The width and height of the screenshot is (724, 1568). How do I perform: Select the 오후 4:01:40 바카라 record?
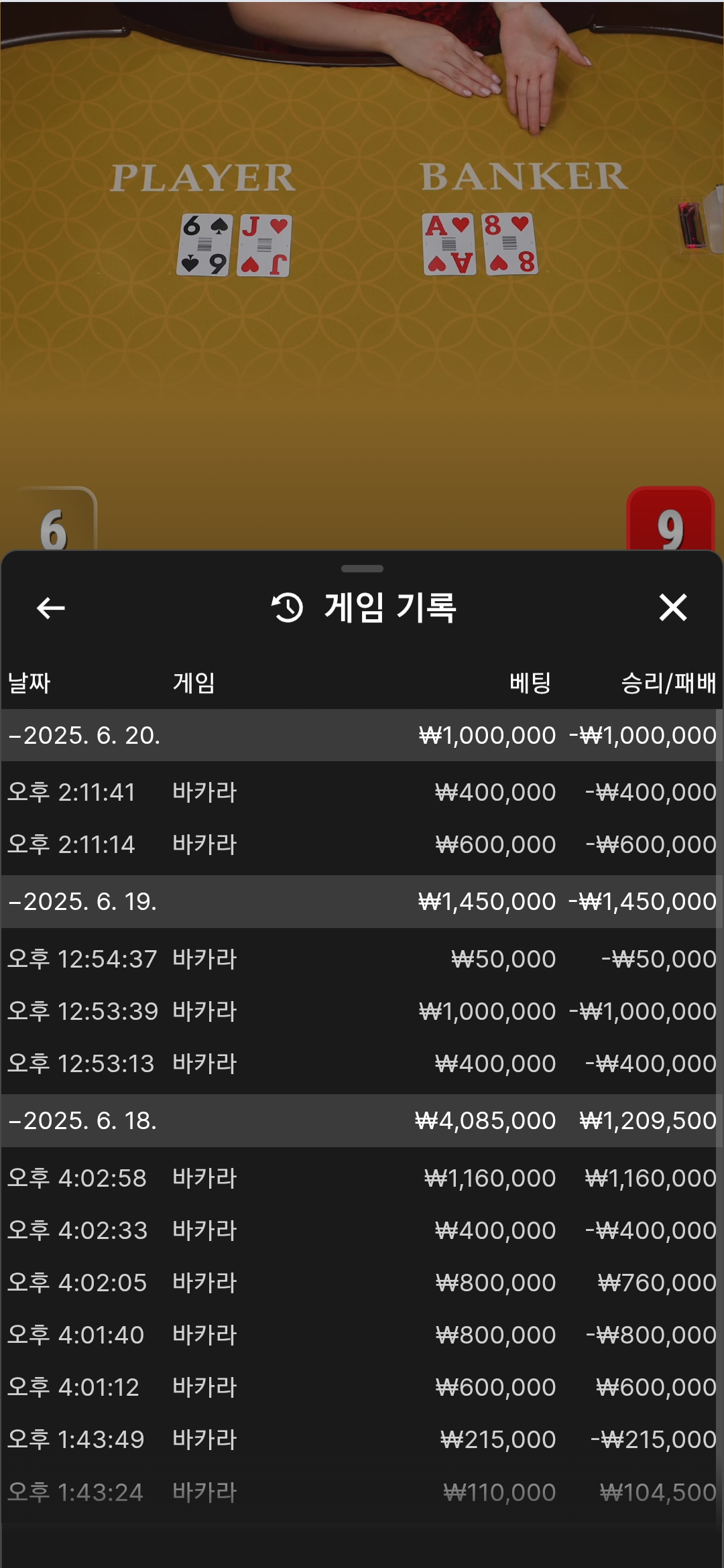[362, 1335]
